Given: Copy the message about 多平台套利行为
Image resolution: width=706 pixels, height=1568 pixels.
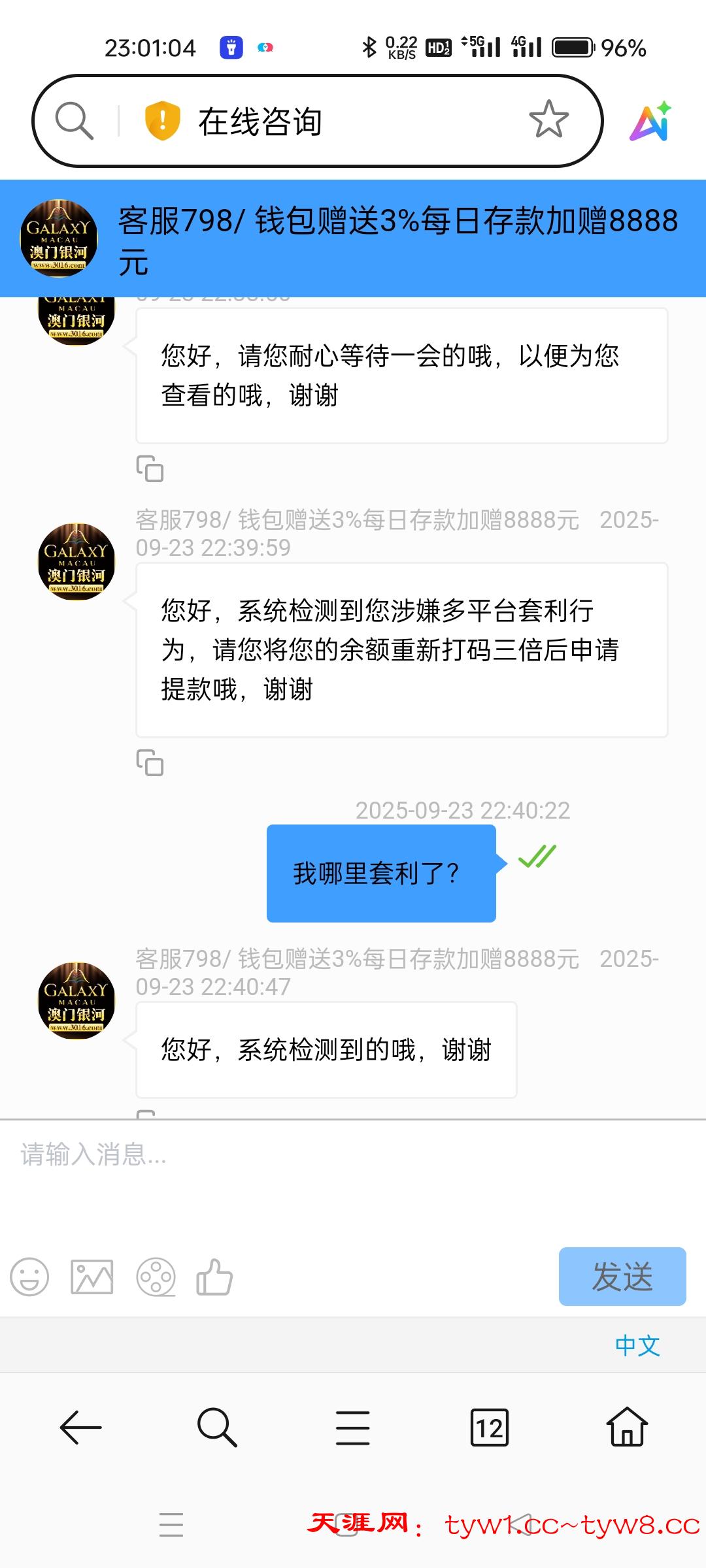Looking at the screenshot, I should 150,762.
